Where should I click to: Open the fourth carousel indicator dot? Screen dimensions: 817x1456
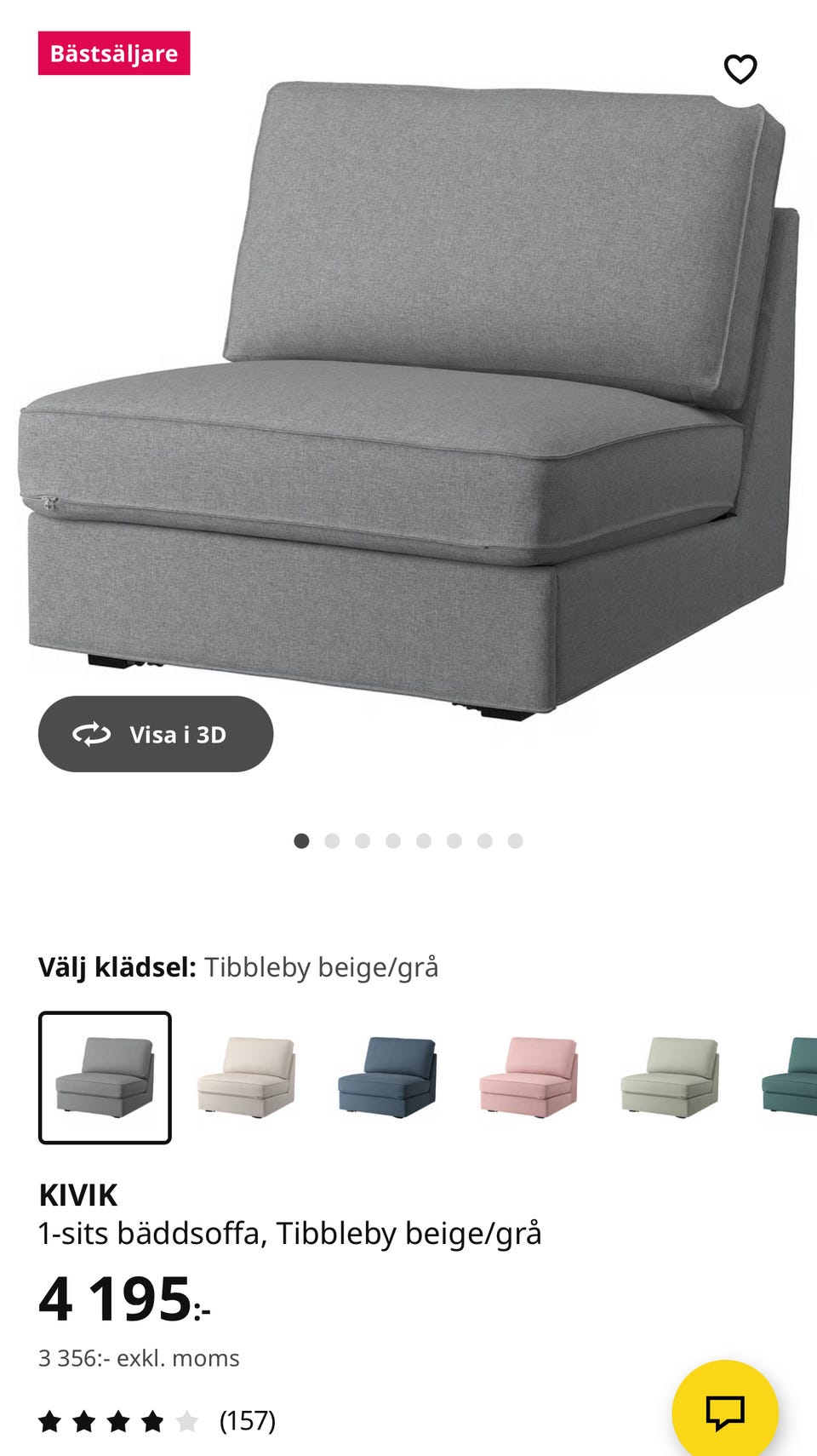coord(391,840)
